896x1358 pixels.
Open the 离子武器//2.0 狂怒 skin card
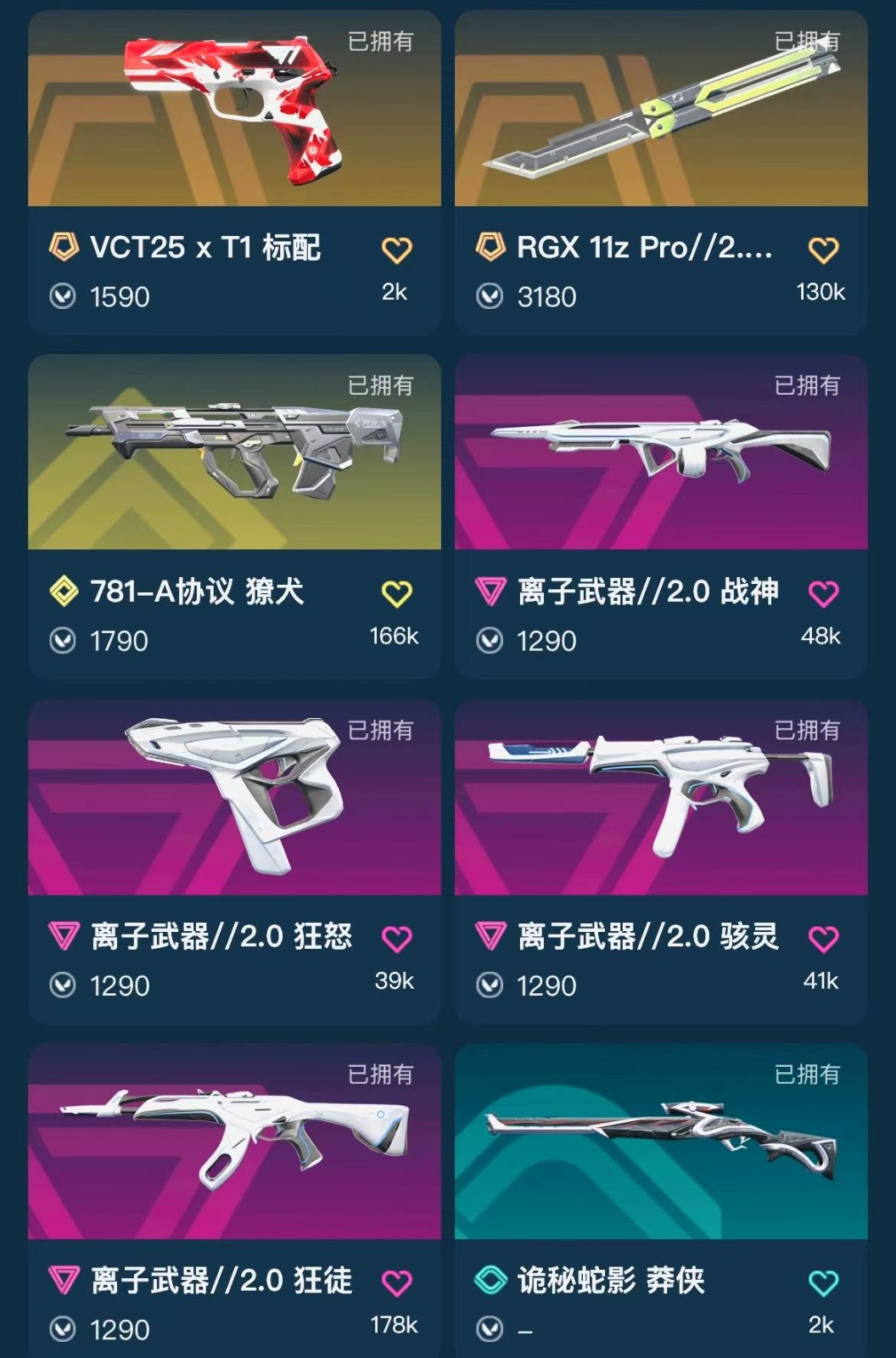pyautogui.click(x=234, y=798)
